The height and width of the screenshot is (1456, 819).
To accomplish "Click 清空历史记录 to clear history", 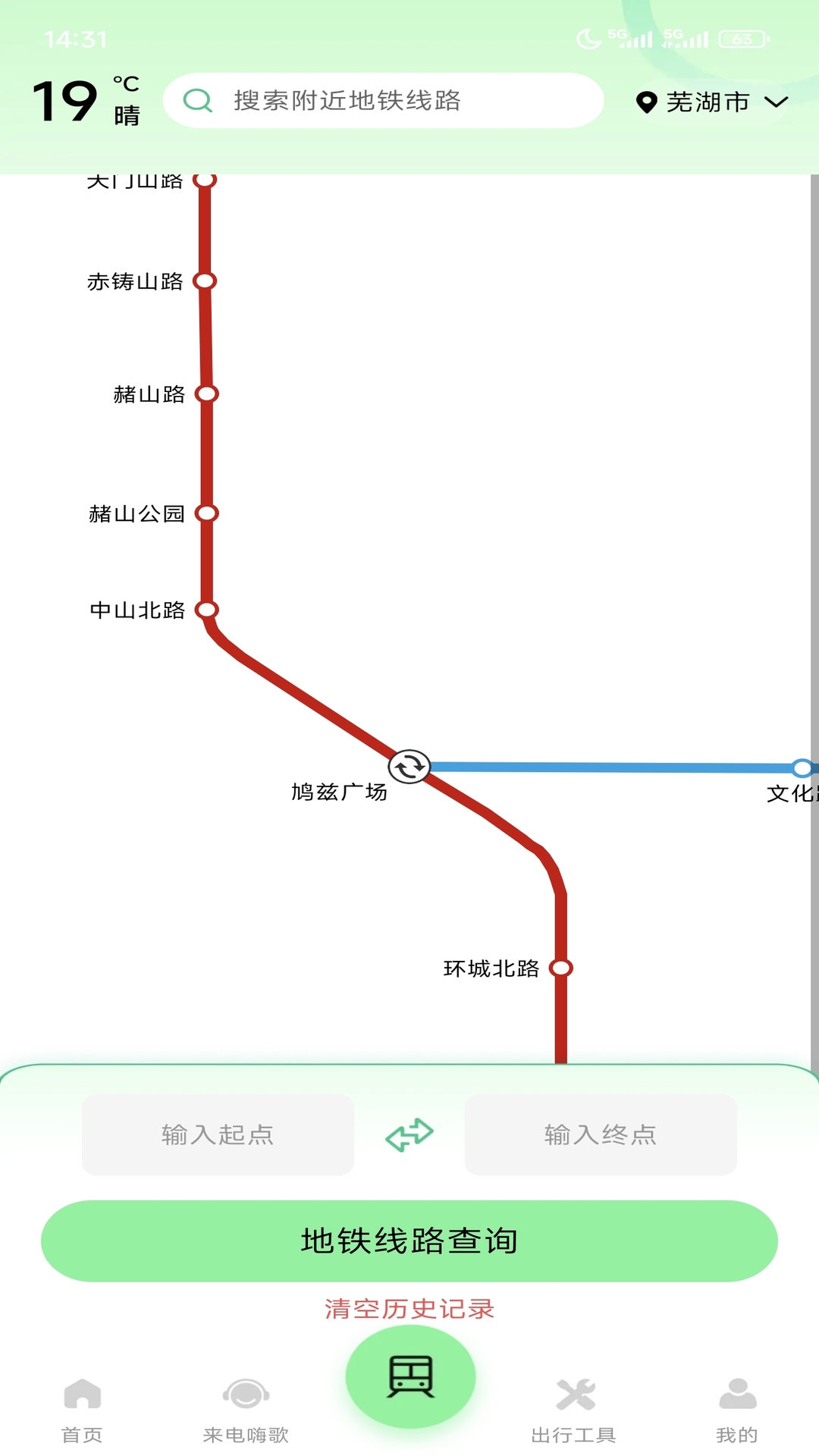I will point(409,1310).
